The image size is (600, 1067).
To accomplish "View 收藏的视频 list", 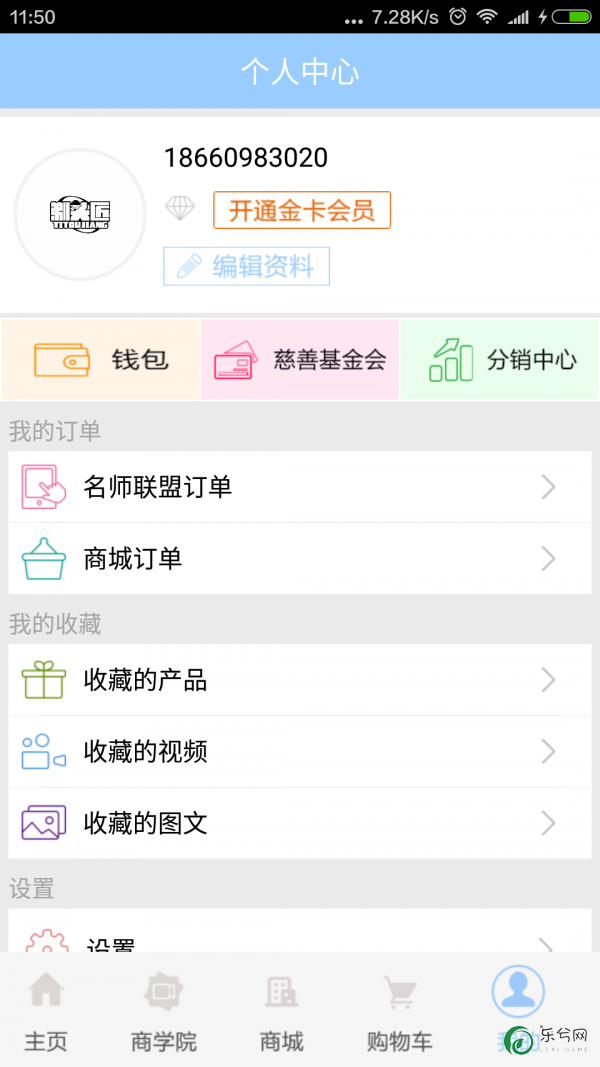I will tap(300, 752).
